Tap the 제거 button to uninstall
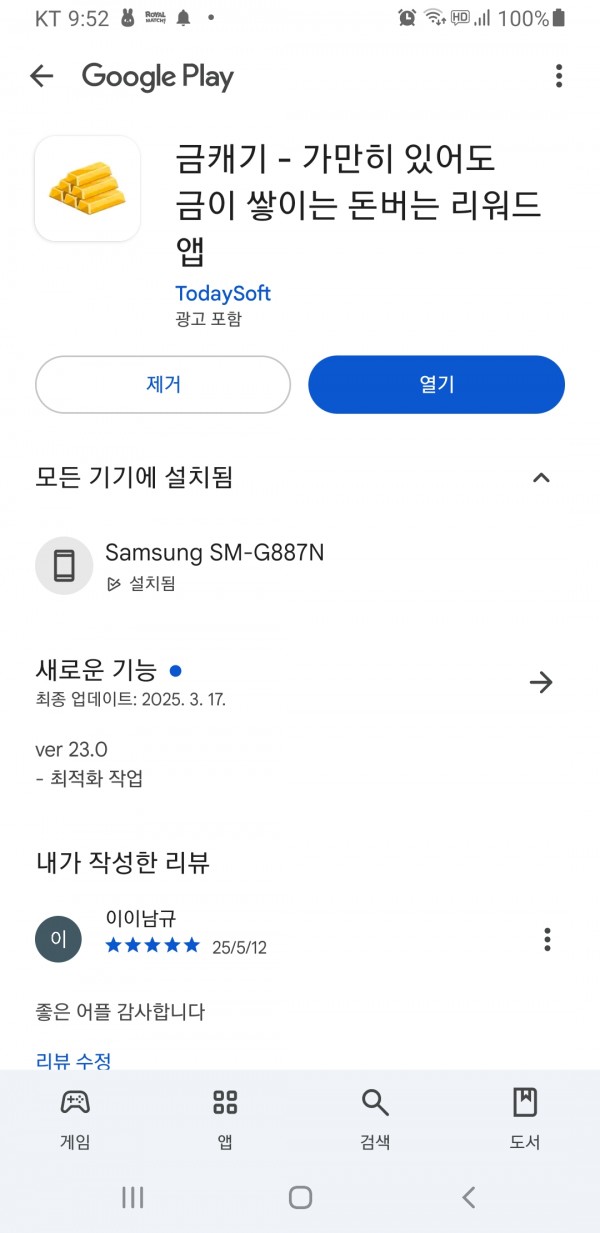The height and width of the screenshot is (1233, 600). (x=163, y=385)
